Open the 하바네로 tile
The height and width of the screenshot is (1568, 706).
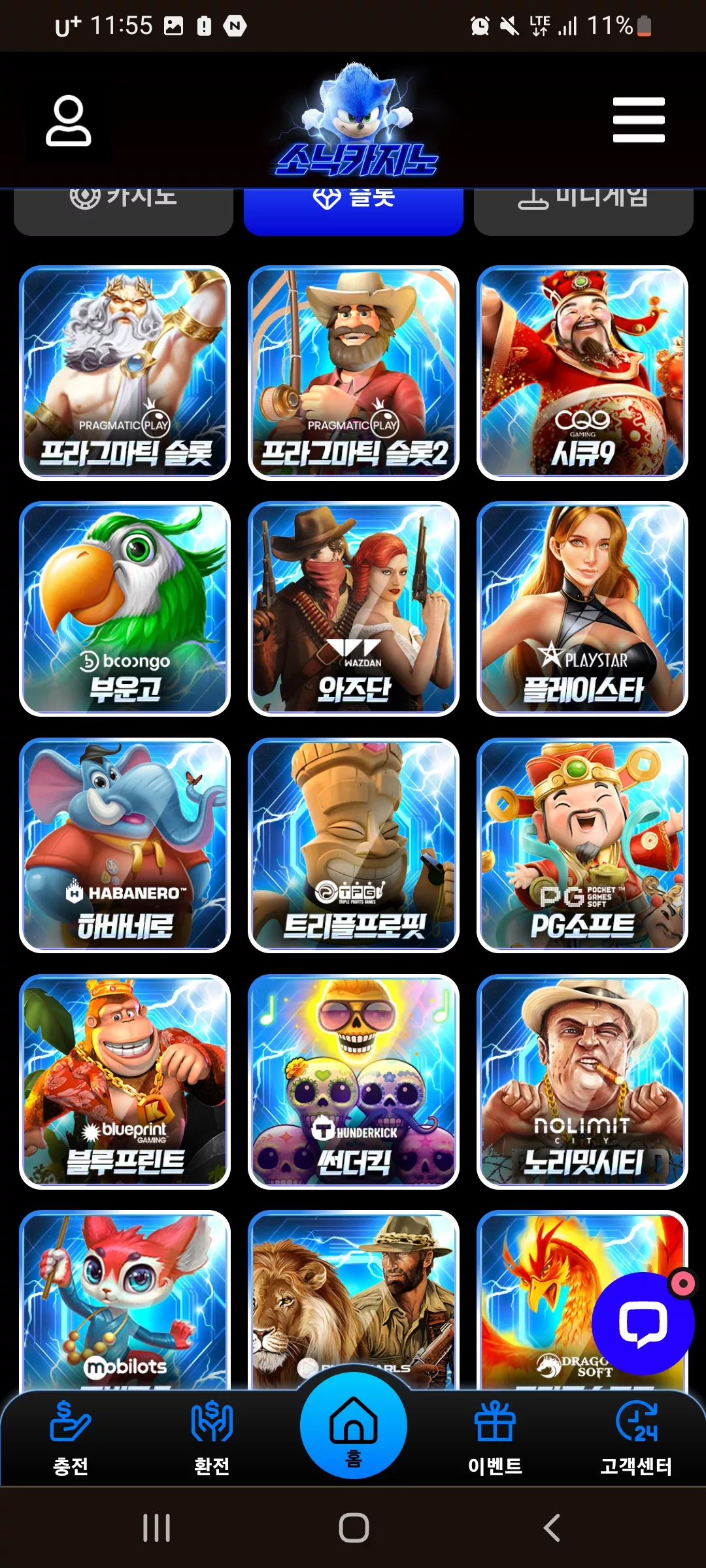[x=125, y=845]
